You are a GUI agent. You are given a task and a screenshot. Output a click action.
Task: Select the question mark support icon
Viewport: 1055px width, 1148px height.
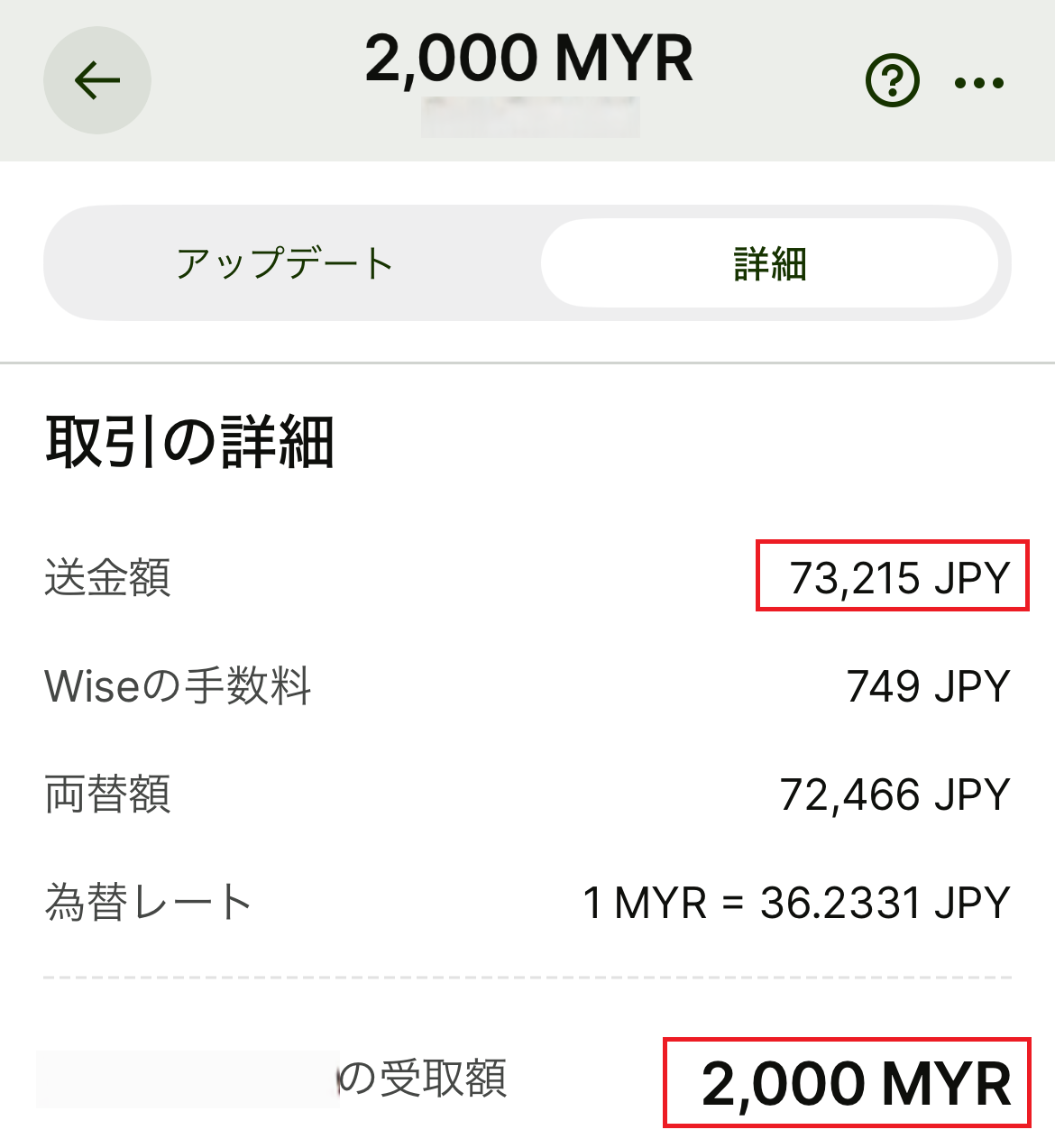pos(891,79)
